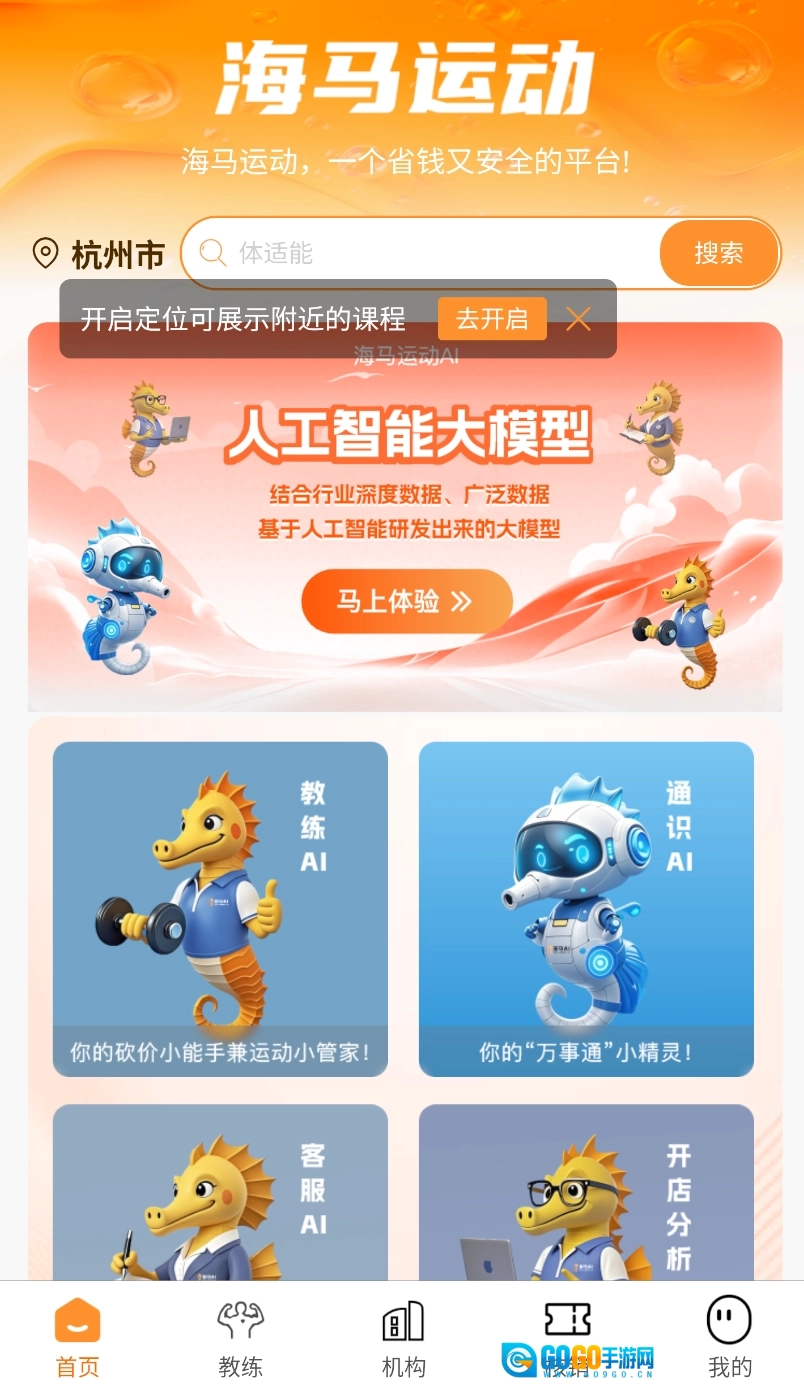Open the 通识AI card
The width and height of the screenshot is (804, 1388).
click(586, 909)
